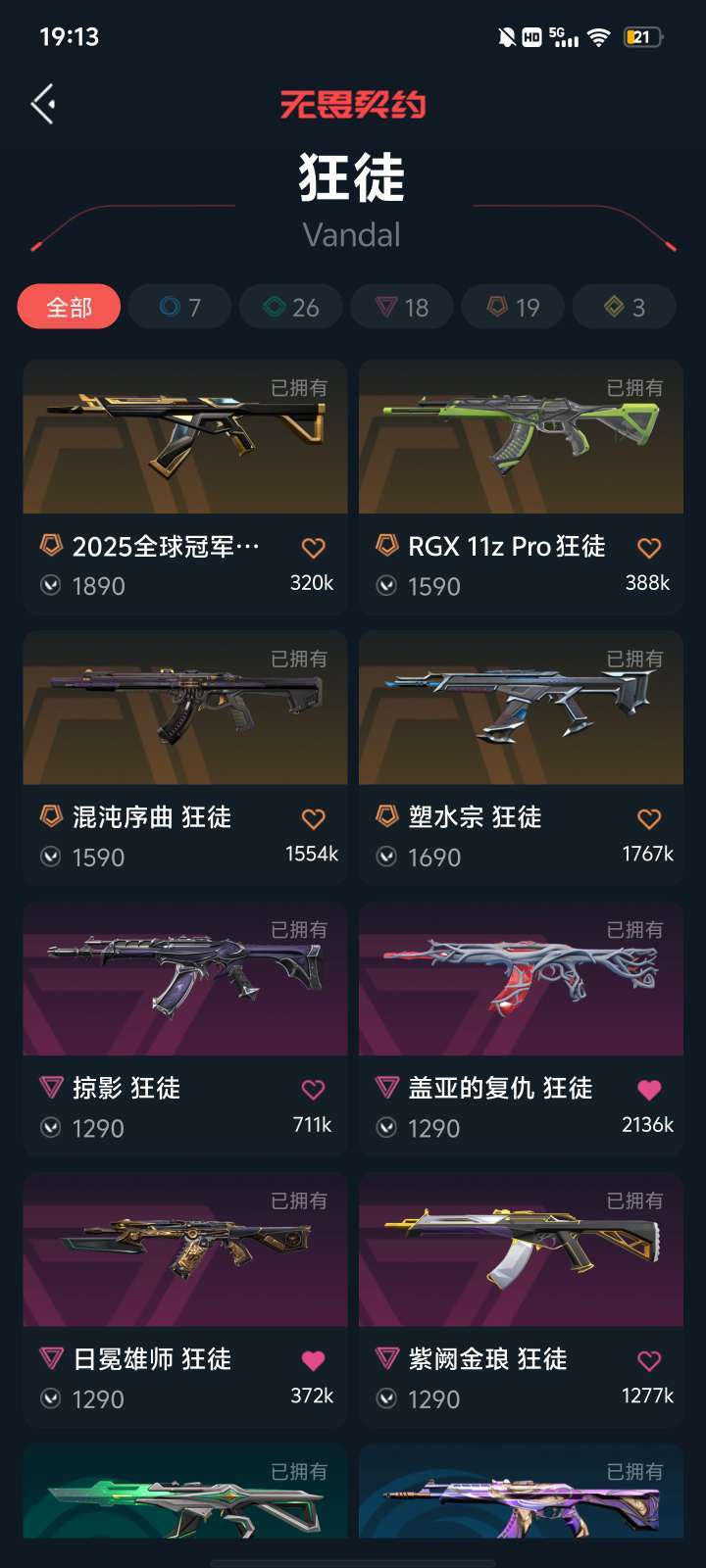
Task: Filter by the green tier showing 26
Action: coord(290,307)
